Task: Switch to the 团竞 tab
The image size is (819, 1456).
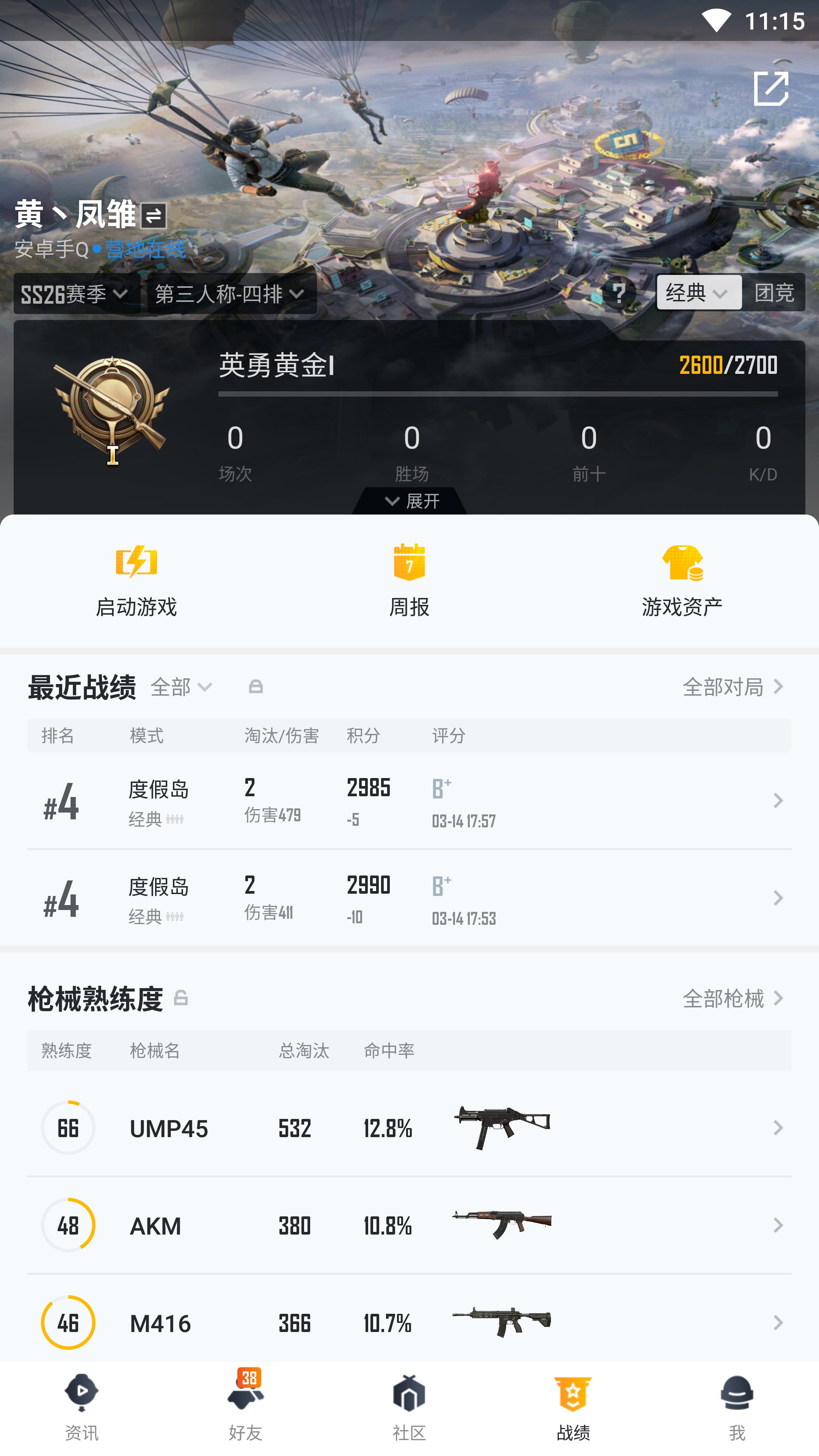Action: [774, 293]
